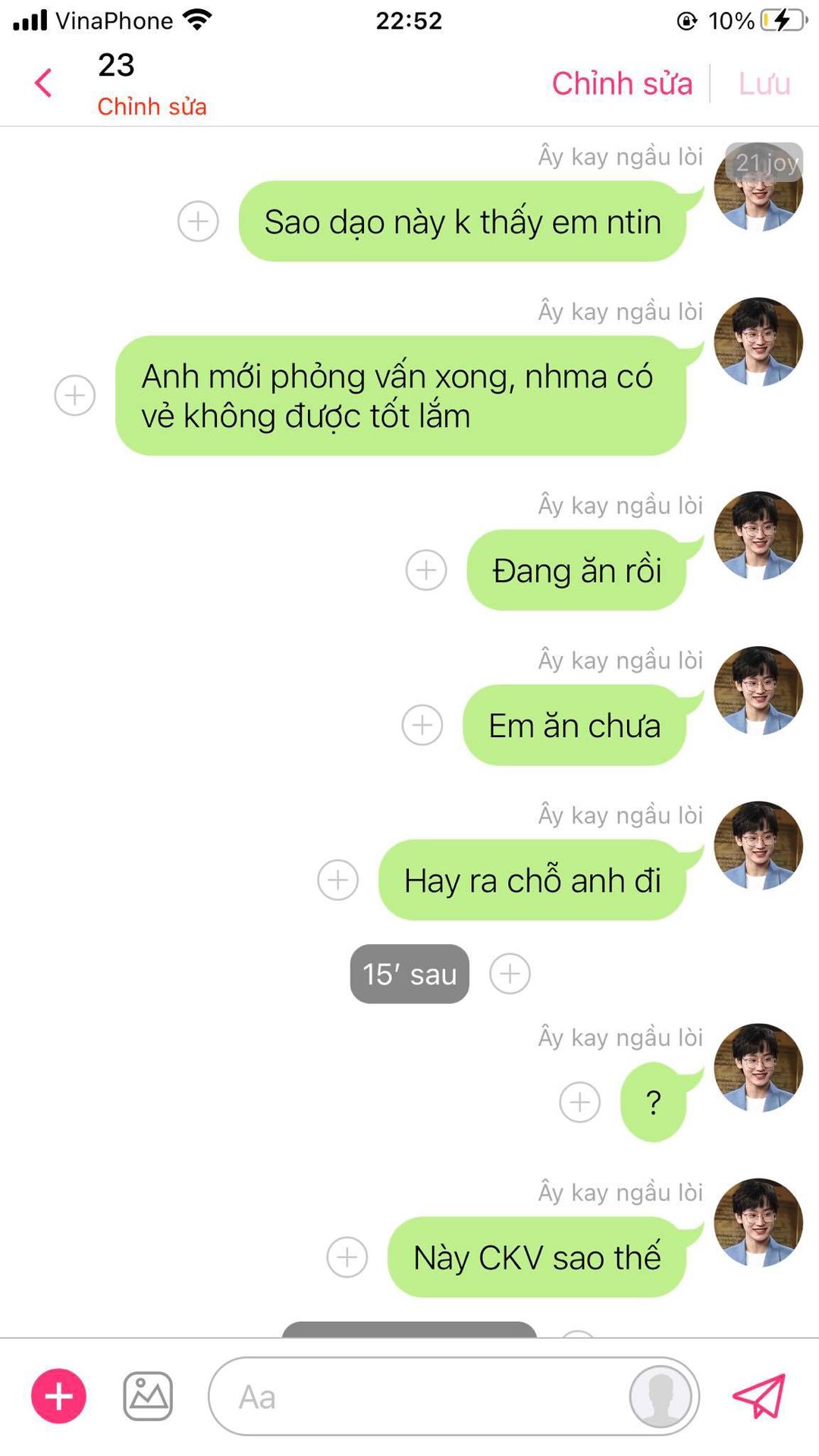Tap plus icon beside 'Hay ra chỗ anh đi'
The height and width of the screenshot is (1456, 819).
click(x=337, y=880)
